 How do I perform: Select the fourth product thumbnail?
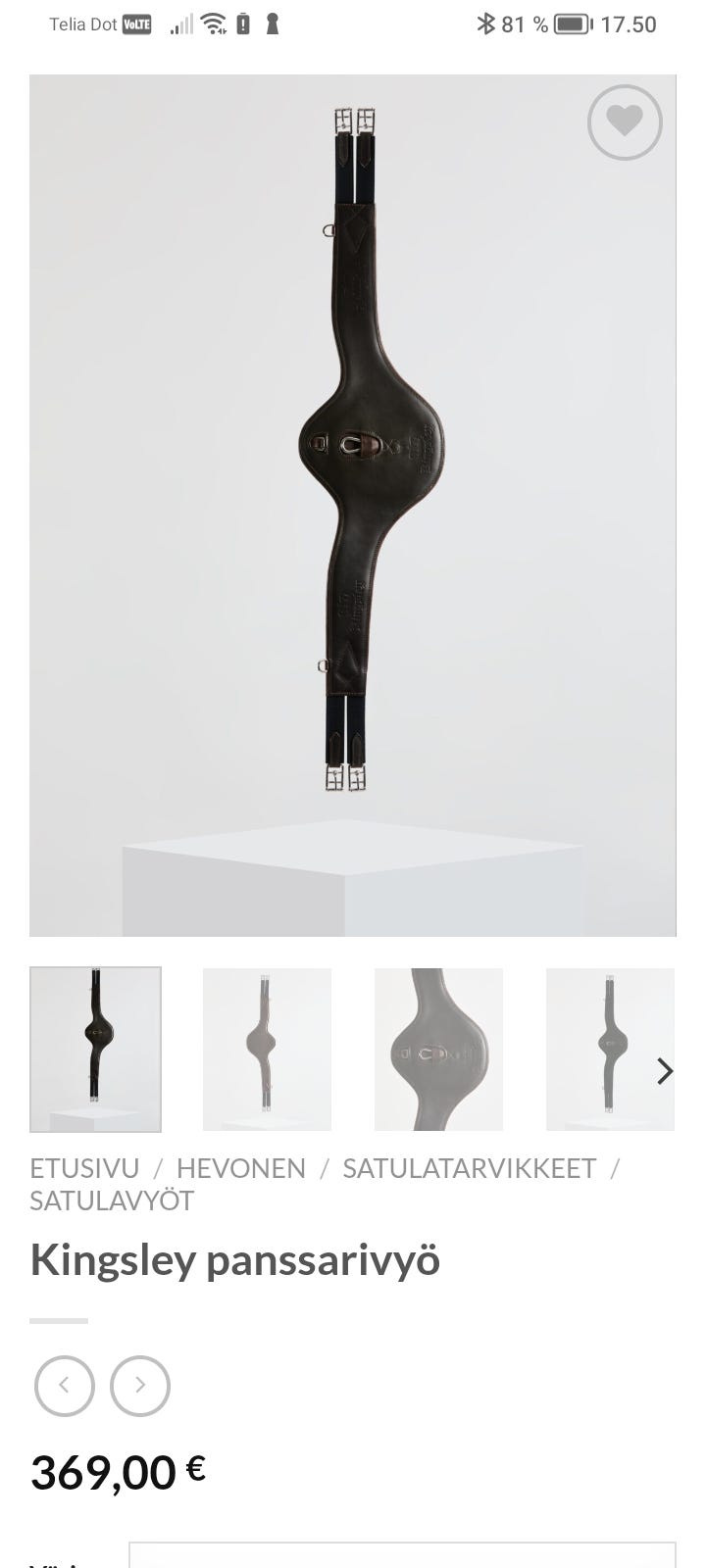tap(608, 1049)
